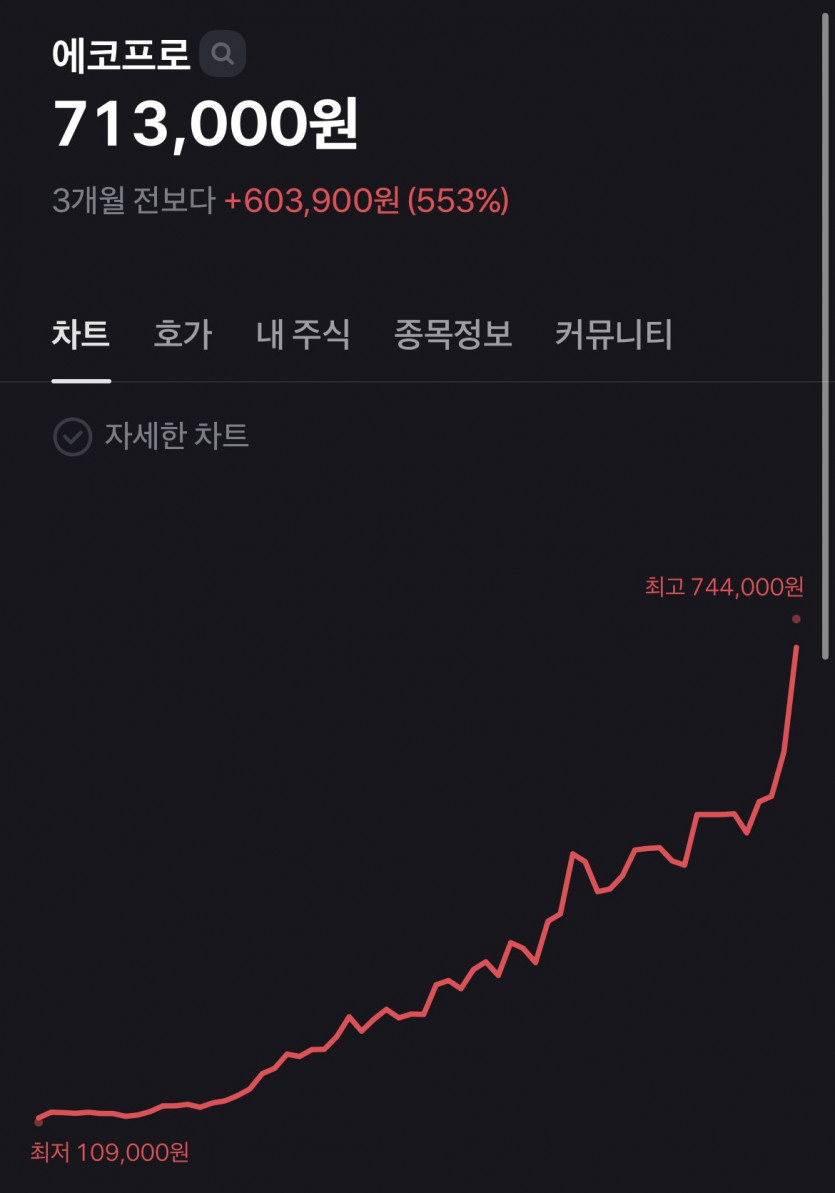Switch to the 호가 tab
Viewport: 835px width, 1193px height.
(181, 336)
